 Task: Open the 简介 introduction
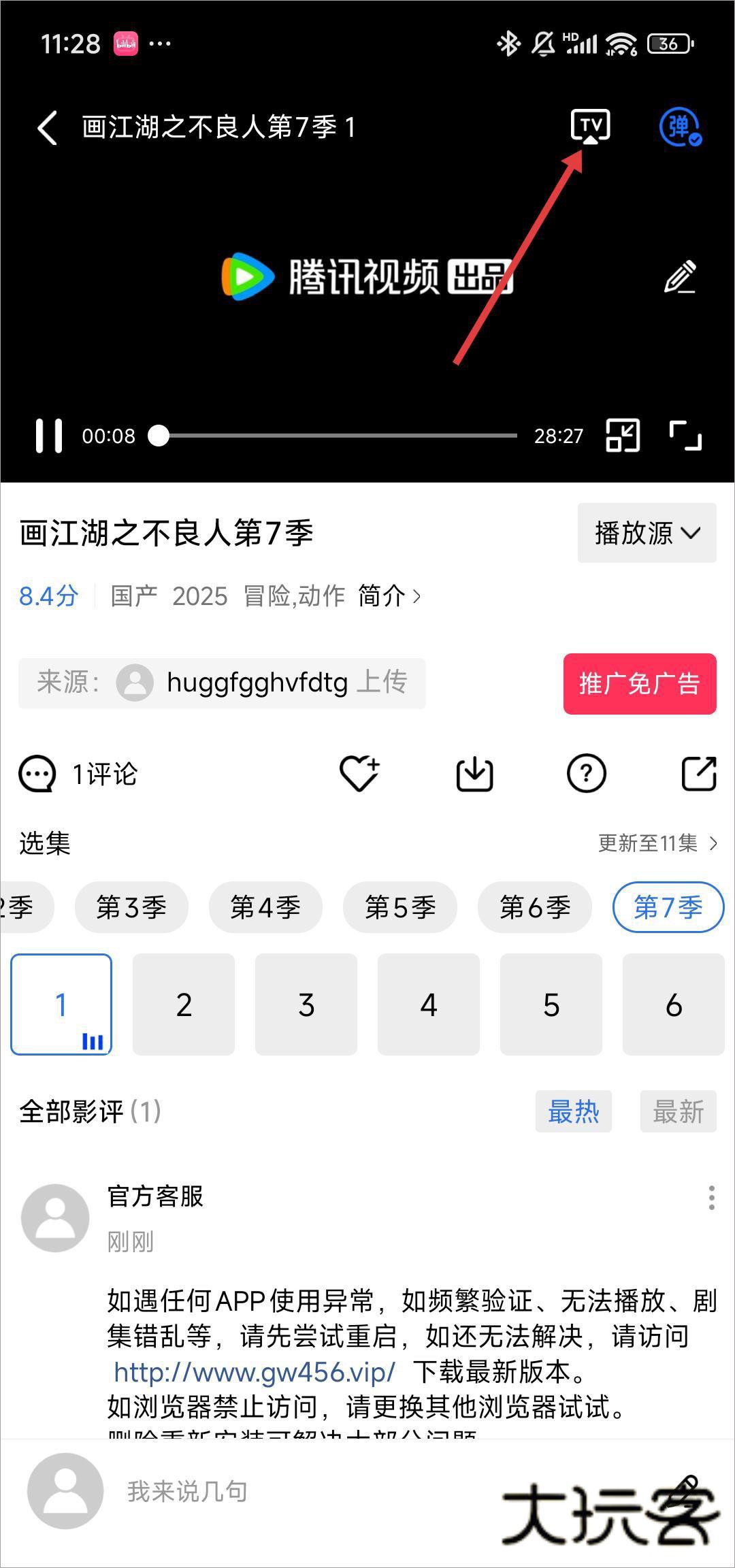click(389, 596)
